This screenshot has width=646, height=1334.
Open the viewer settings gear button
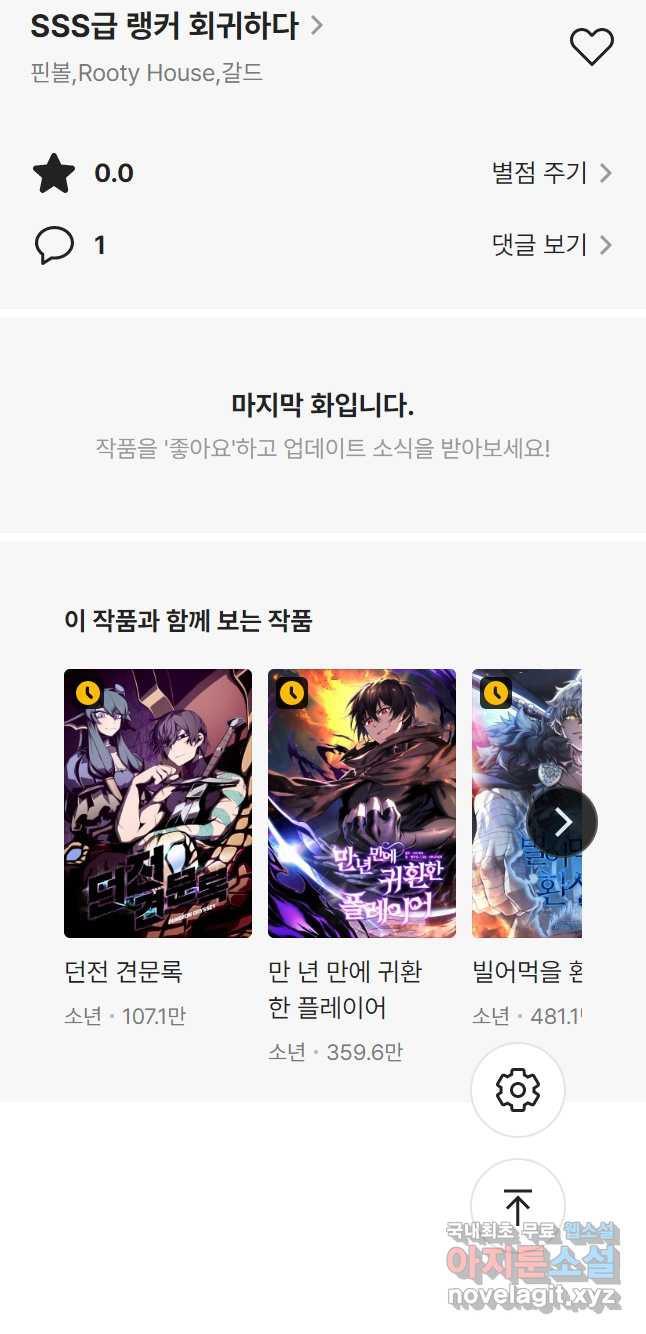(x=517, y=1090)
